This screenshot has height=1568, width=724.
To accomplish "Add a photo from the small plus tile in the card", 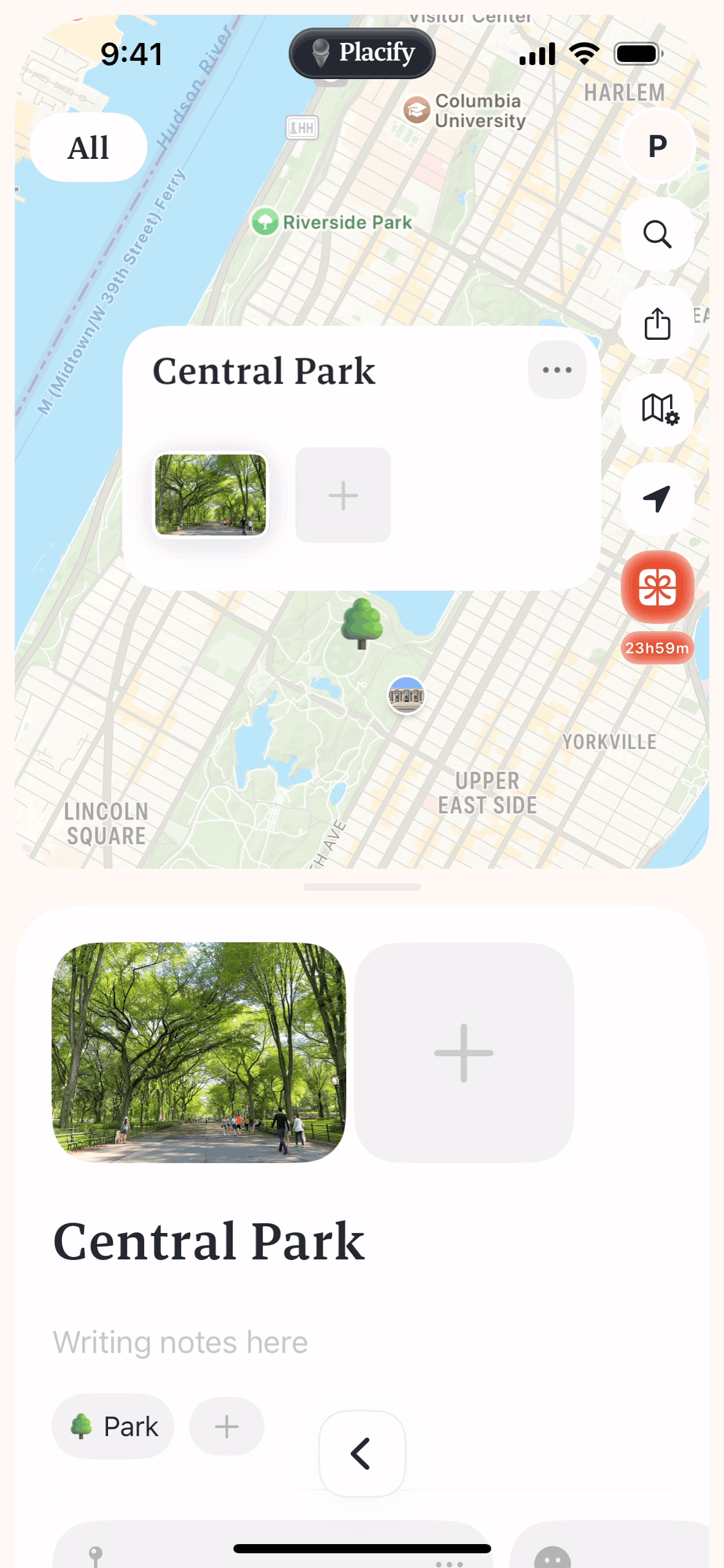I will (x=343, y=495).
